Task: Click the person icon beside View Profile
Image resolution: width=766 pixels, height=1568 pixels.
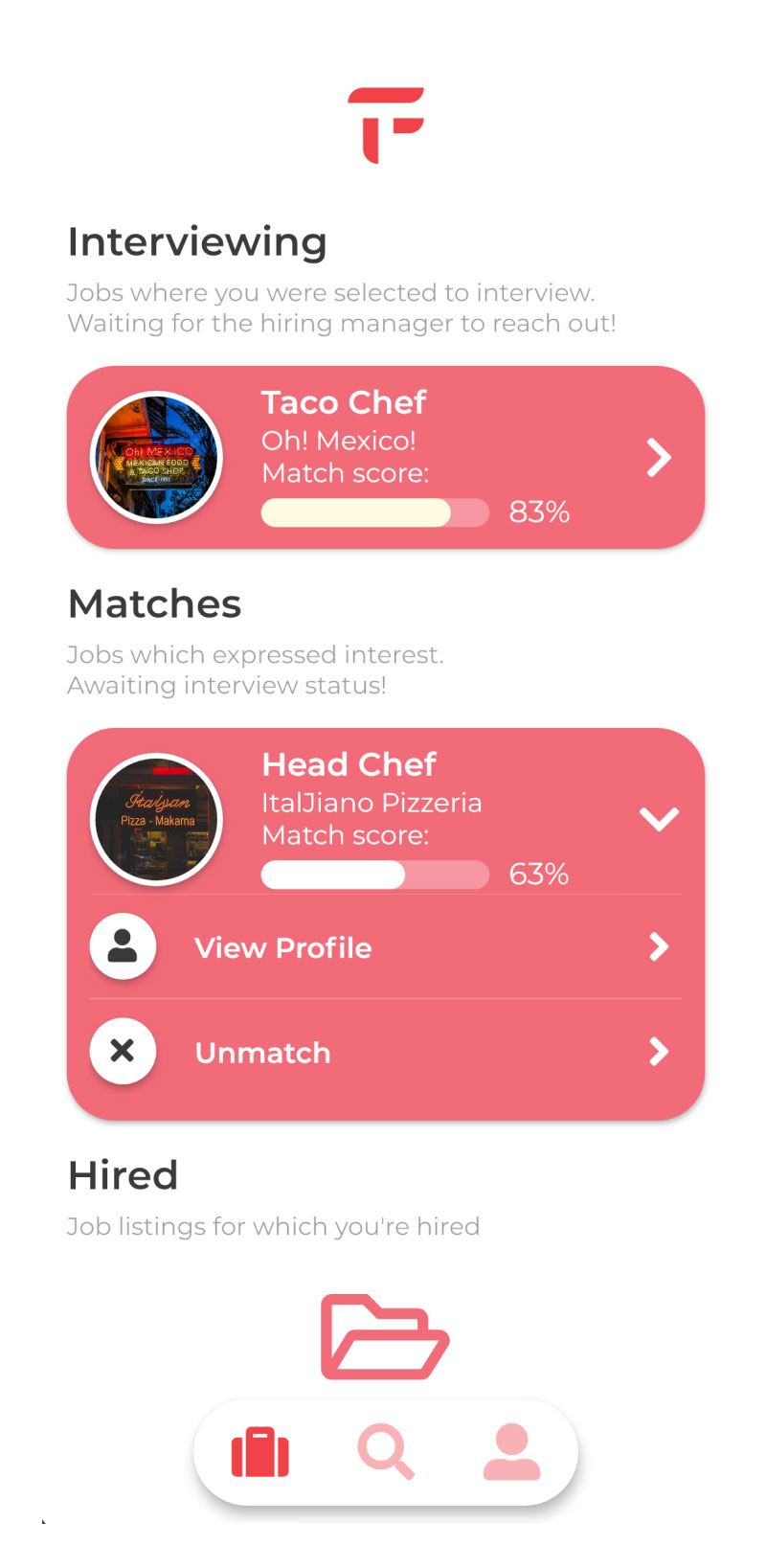Action: (x=123, y=946)
